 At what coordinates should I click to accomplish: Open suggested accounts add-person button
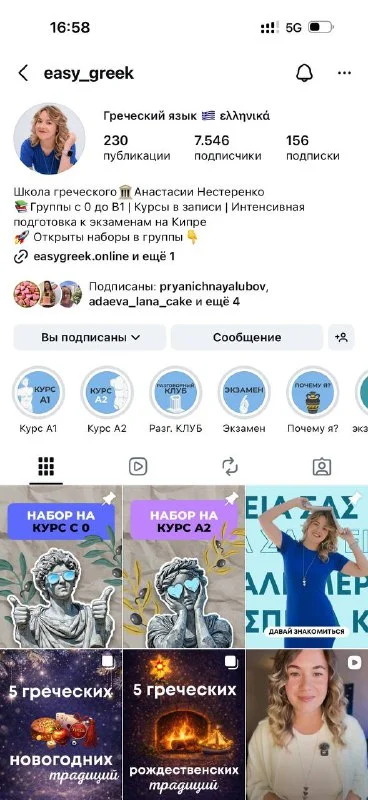341,337
